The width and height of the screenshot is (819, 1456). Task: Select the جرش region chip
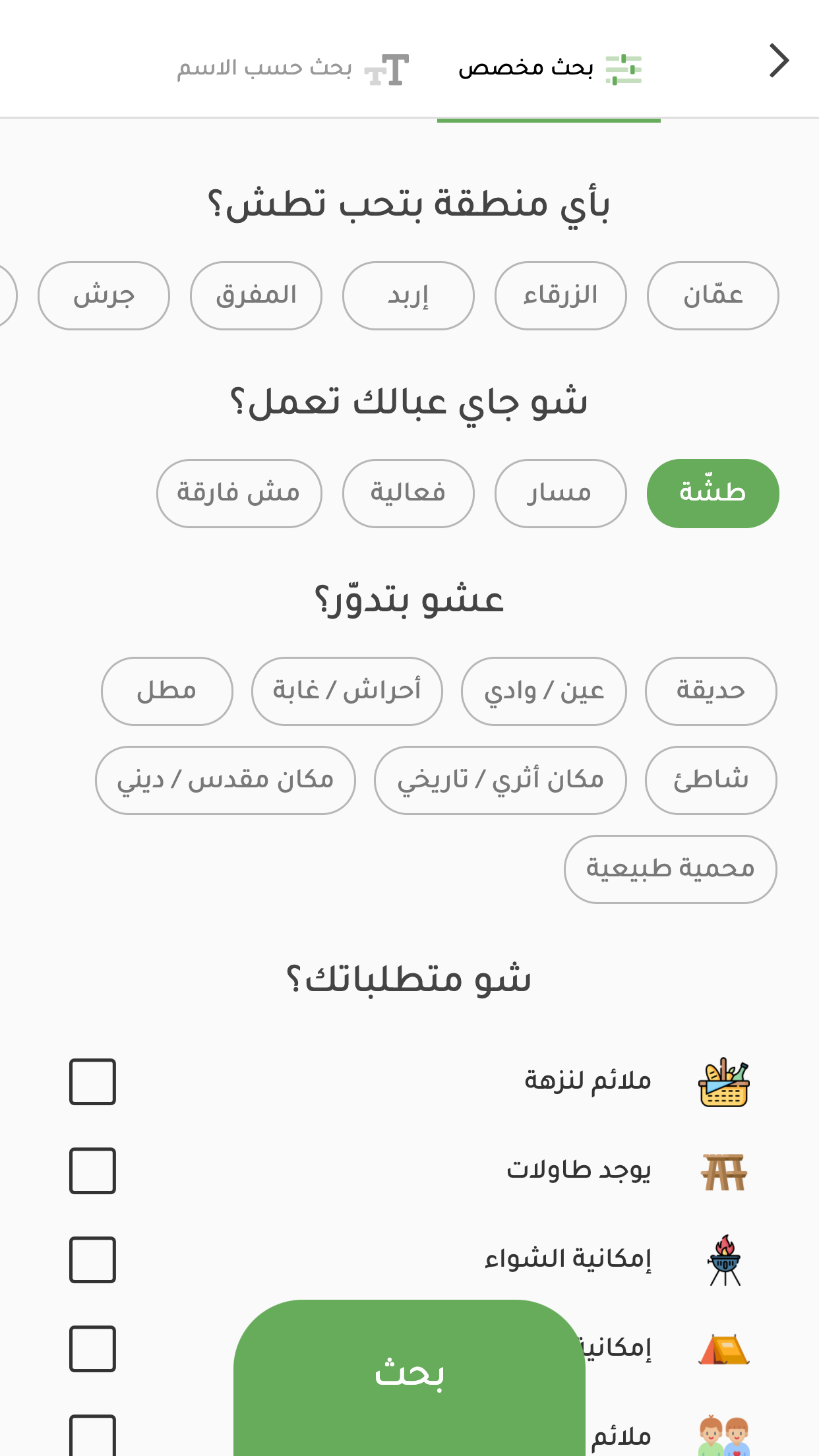[x=104, y=295]
